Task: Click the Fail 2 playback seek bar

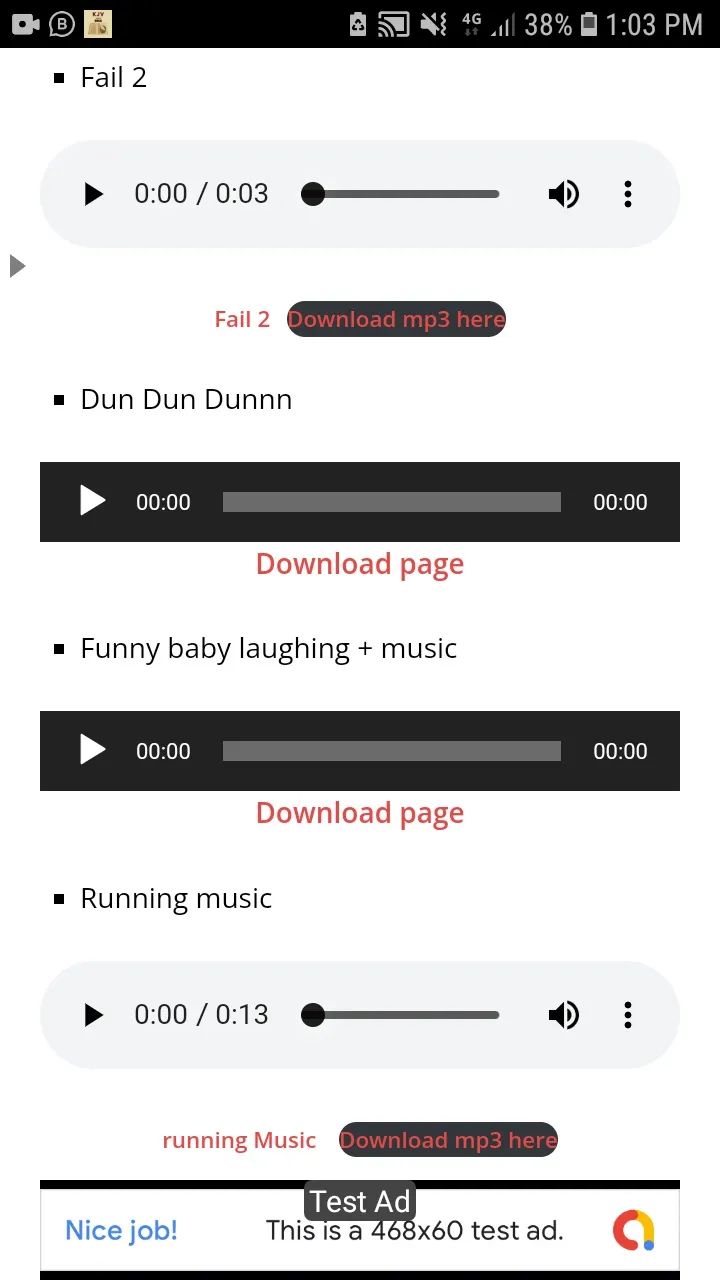Action: tap(400, 193)
